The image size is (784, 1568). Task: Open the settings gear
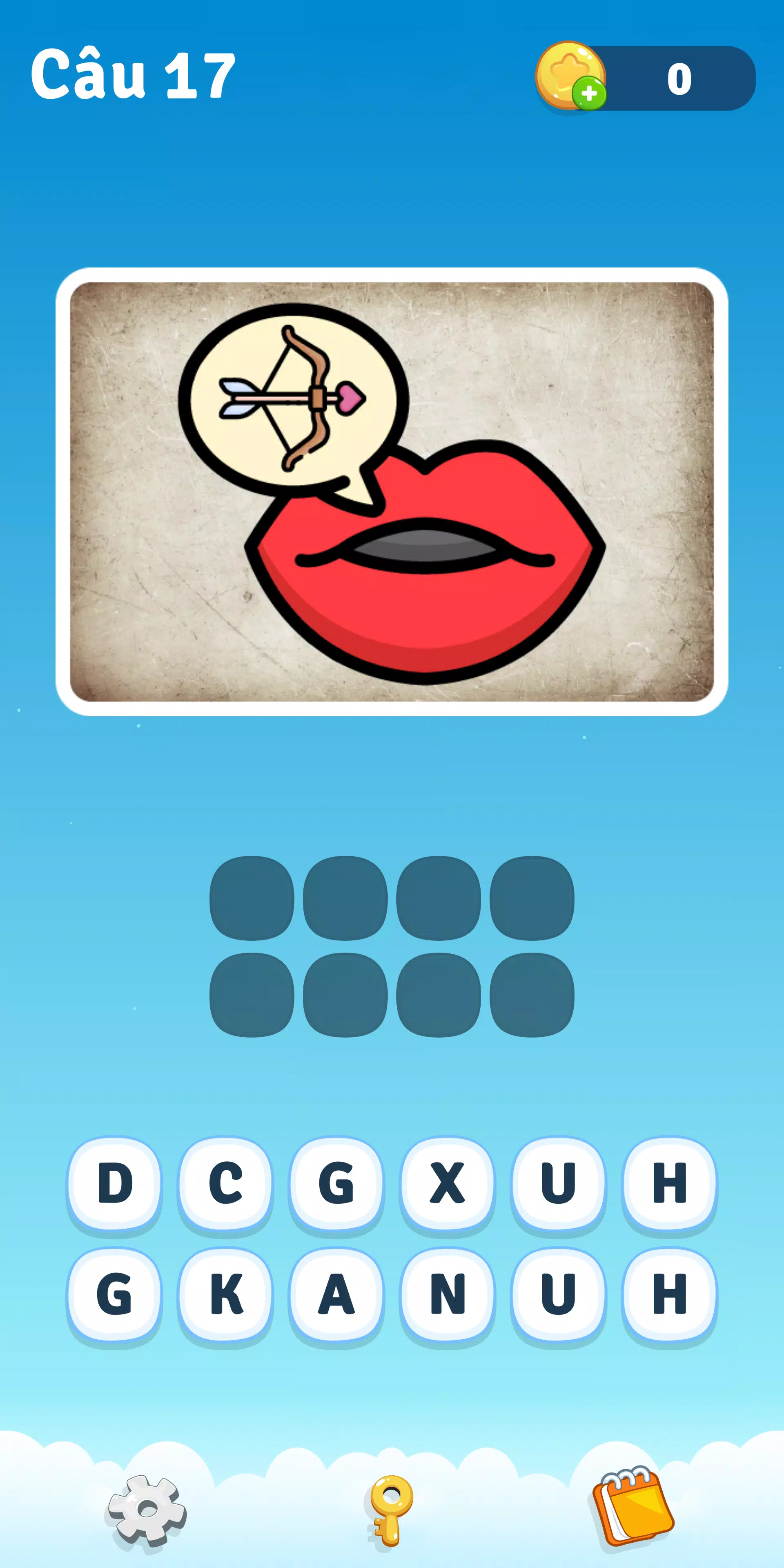[147, 1510]
